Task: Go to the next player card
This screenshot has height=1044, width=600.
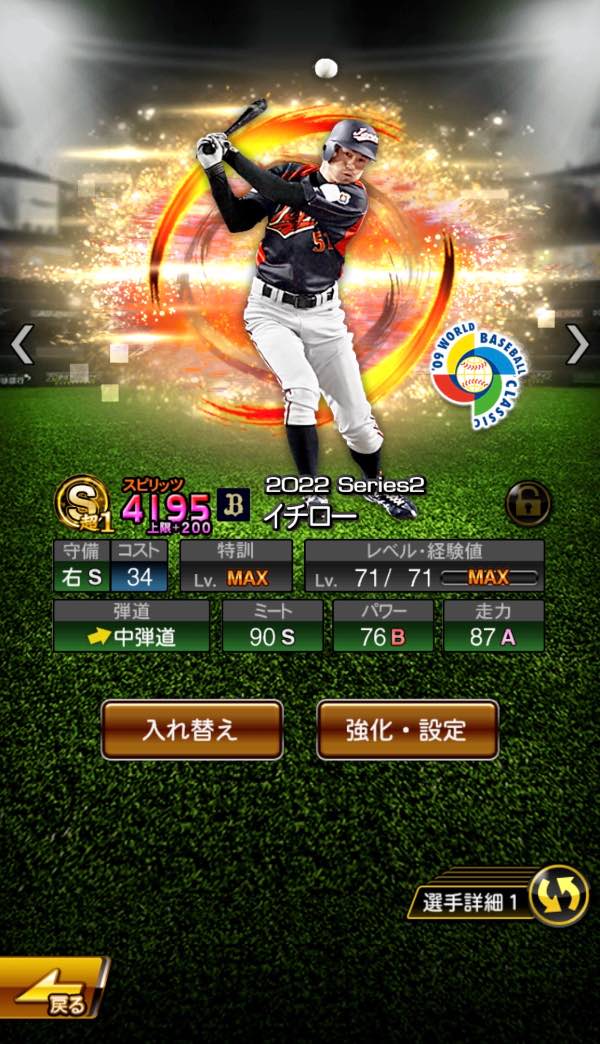Action: [x=578, y=344]
